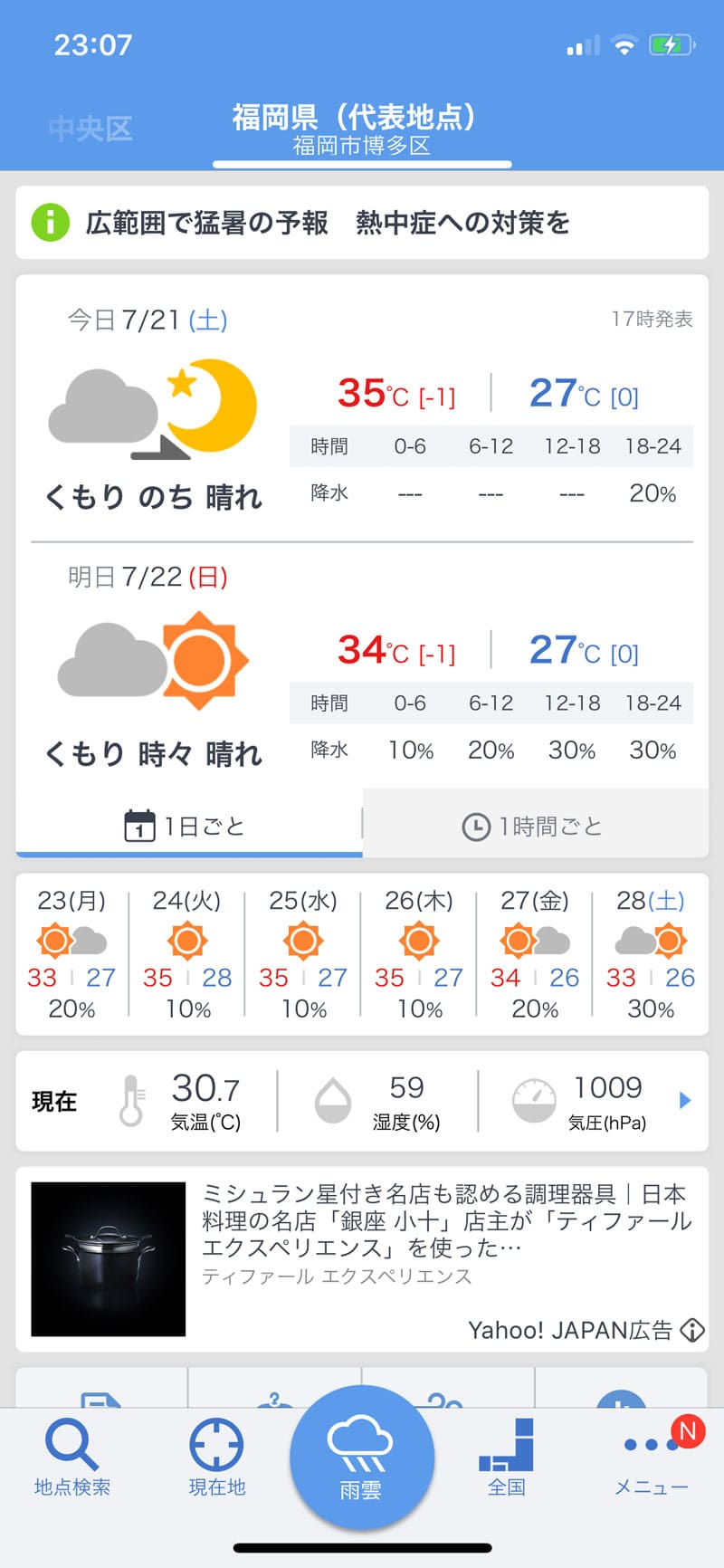Screen dimensions: 724x1568
Task: Open 地点検索 location search
Action: [x=72, y=1458]
